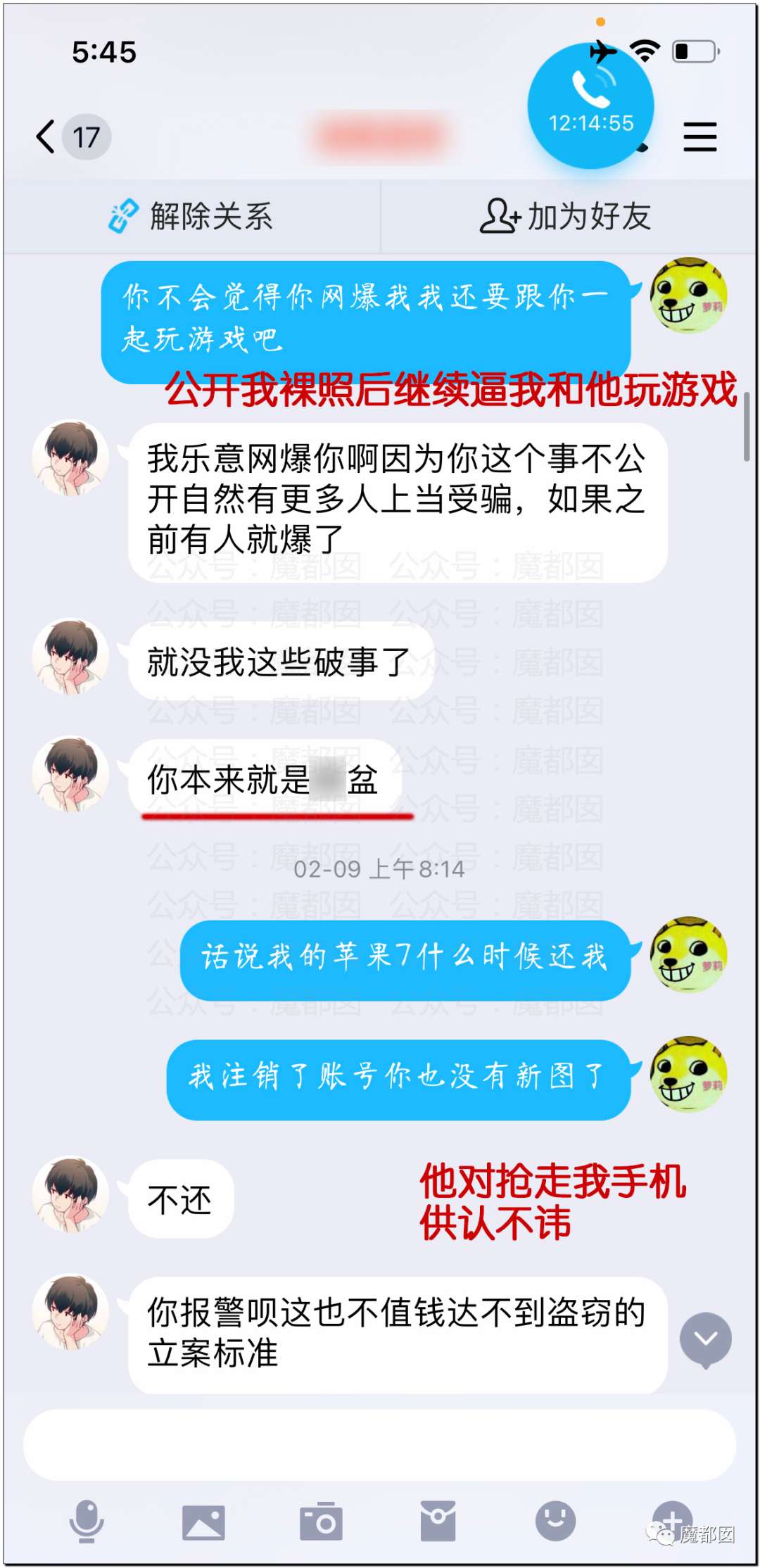Screen dimensions: 760x1568
Task: Jump to latest messages with down arrow
Action: [x=705, y=1339]
